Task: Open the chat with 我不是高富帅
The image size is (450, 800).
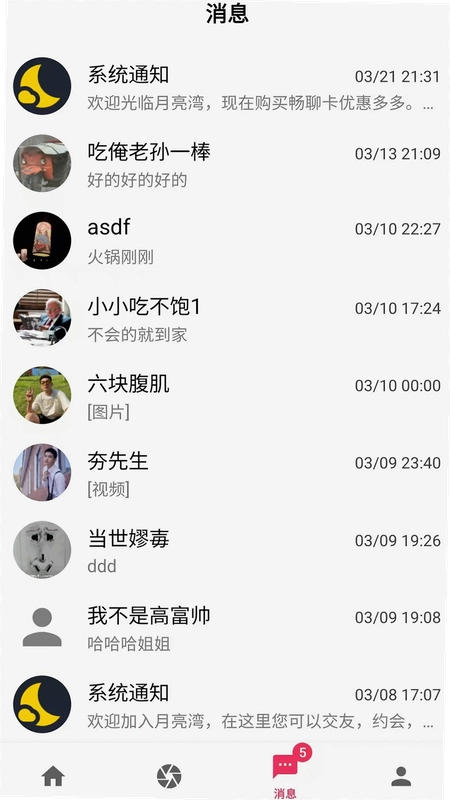Action: [x=225, y=627]
